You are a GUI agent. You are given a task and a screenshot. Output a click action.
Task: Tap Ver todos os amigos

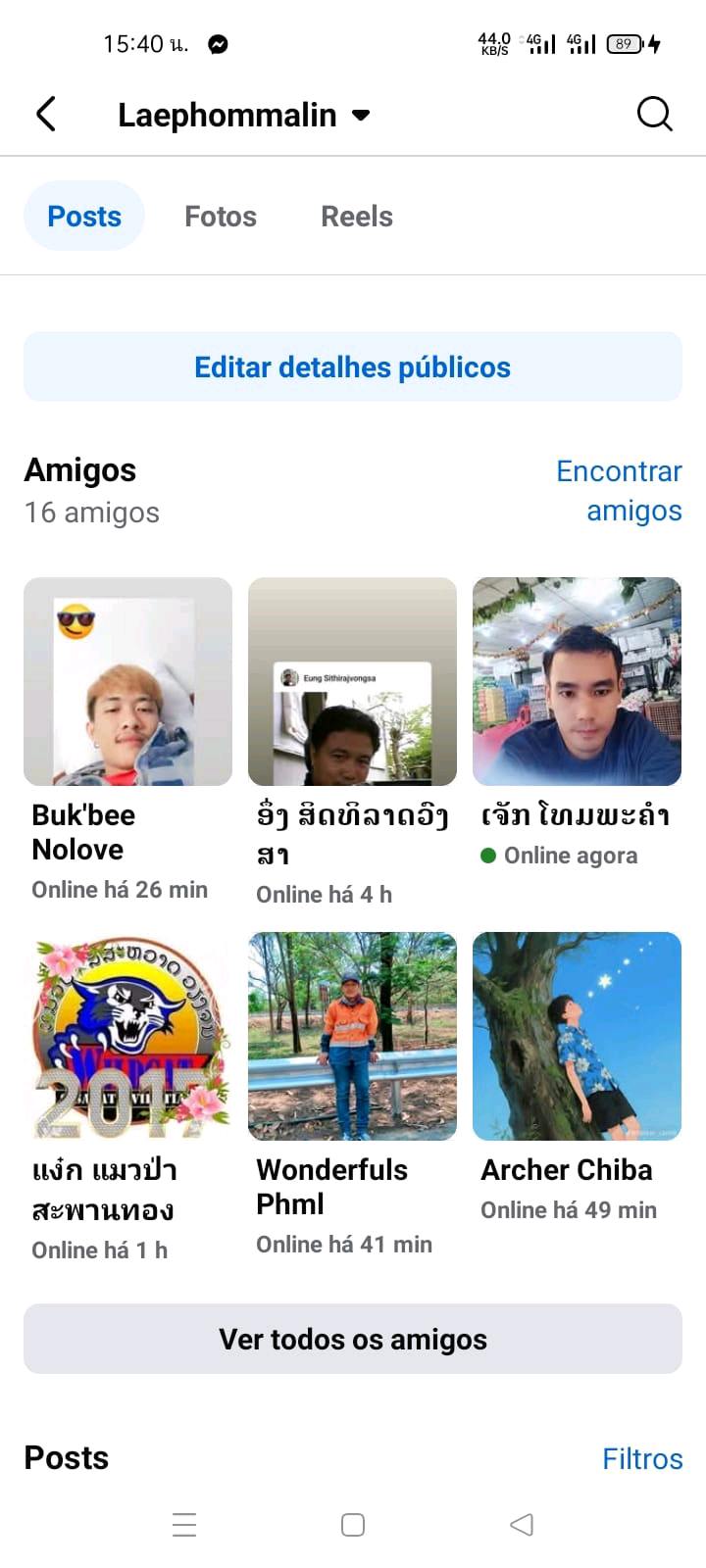tap(353, 1340)
